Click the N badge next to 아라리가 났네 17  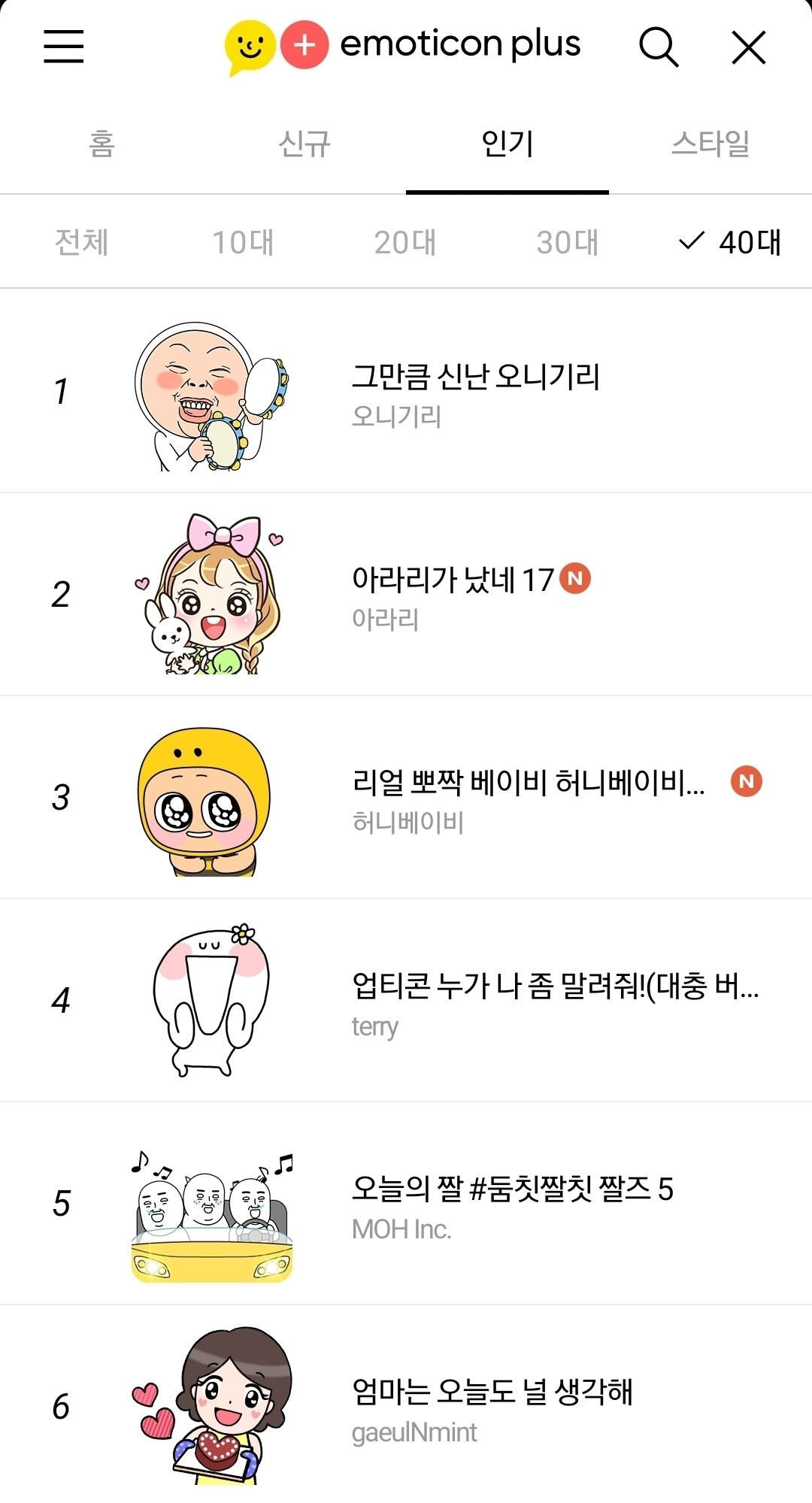tap(577, 579)
